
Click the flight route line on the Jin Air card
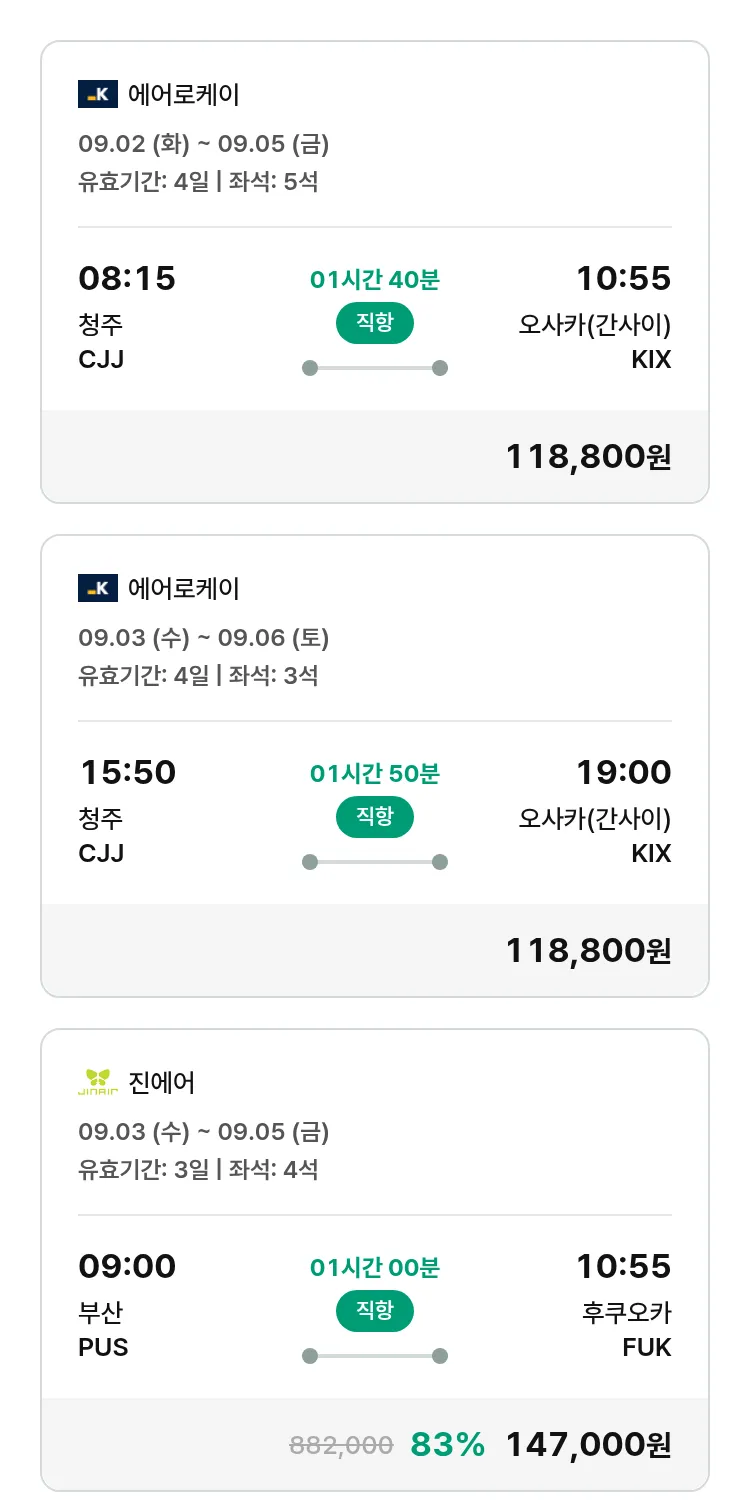(374, 1356)
